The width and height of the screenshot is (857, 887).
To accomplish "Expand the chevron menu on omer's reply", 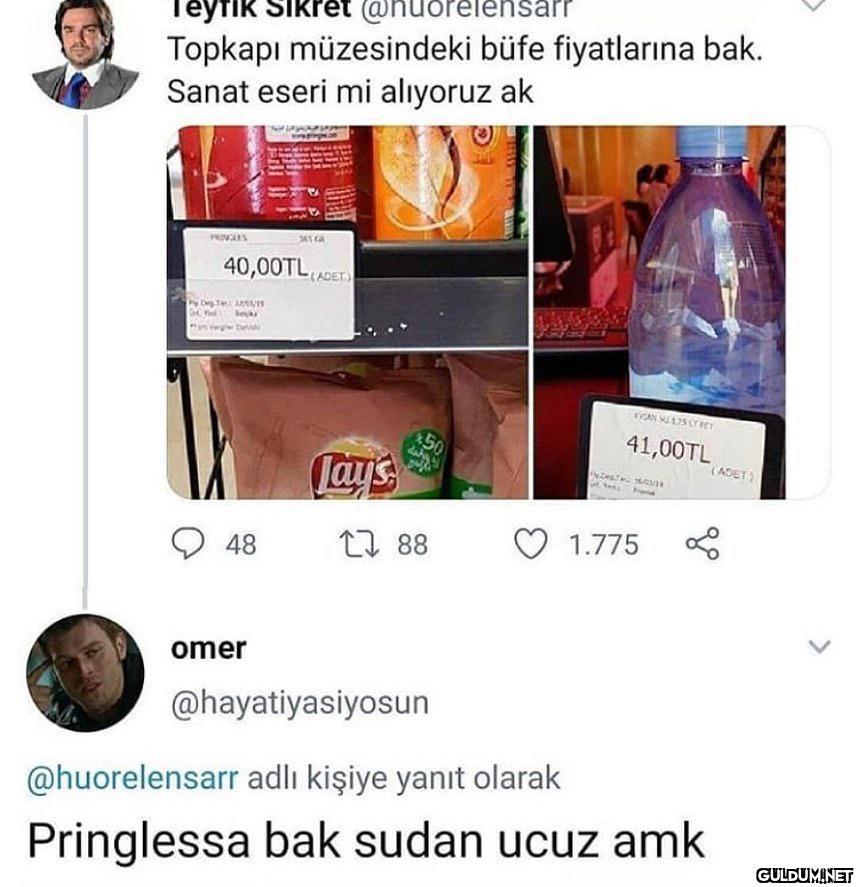I will pos(818,648).
